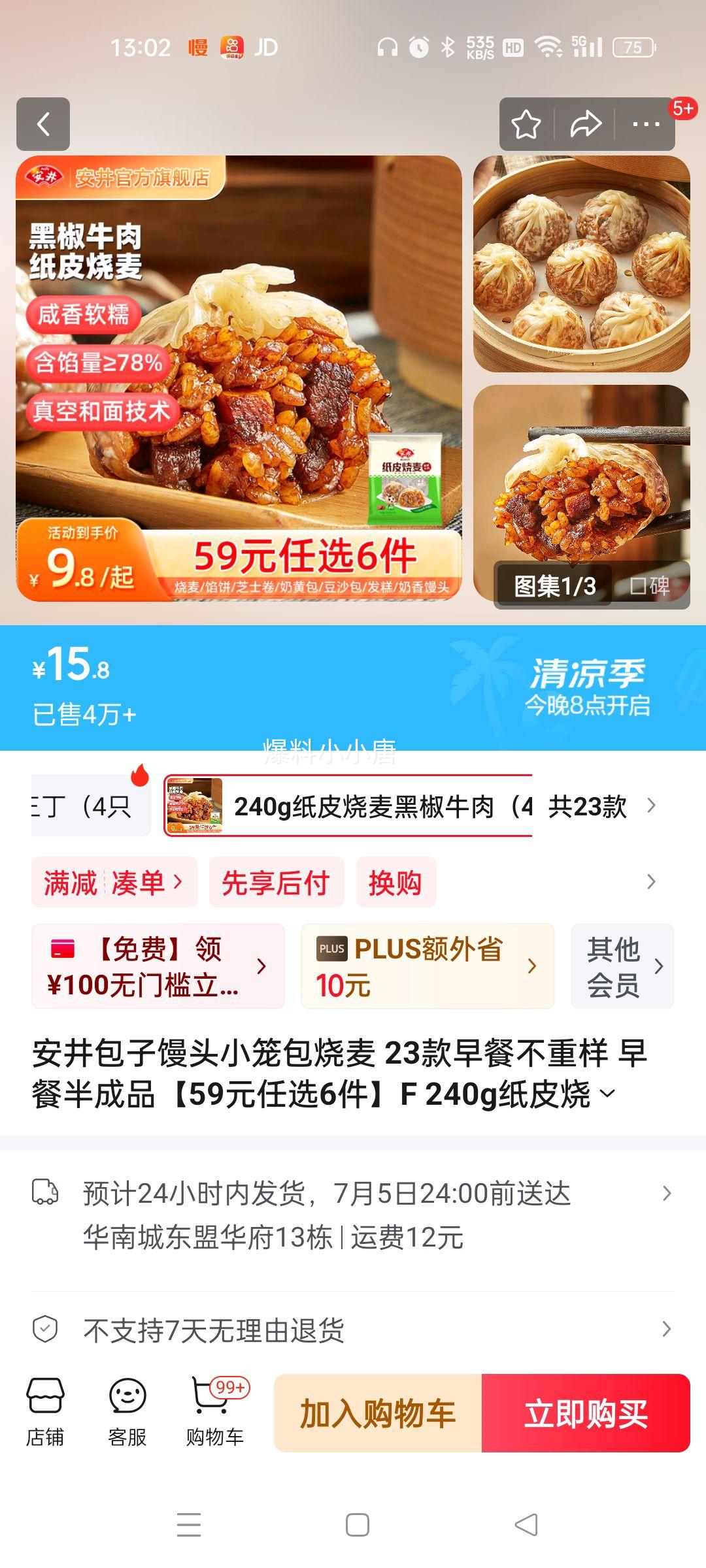This screenshot has width=706, height=1568.
Task: Open the three-dot overflow menu
Action: click(x=646, y=124)
